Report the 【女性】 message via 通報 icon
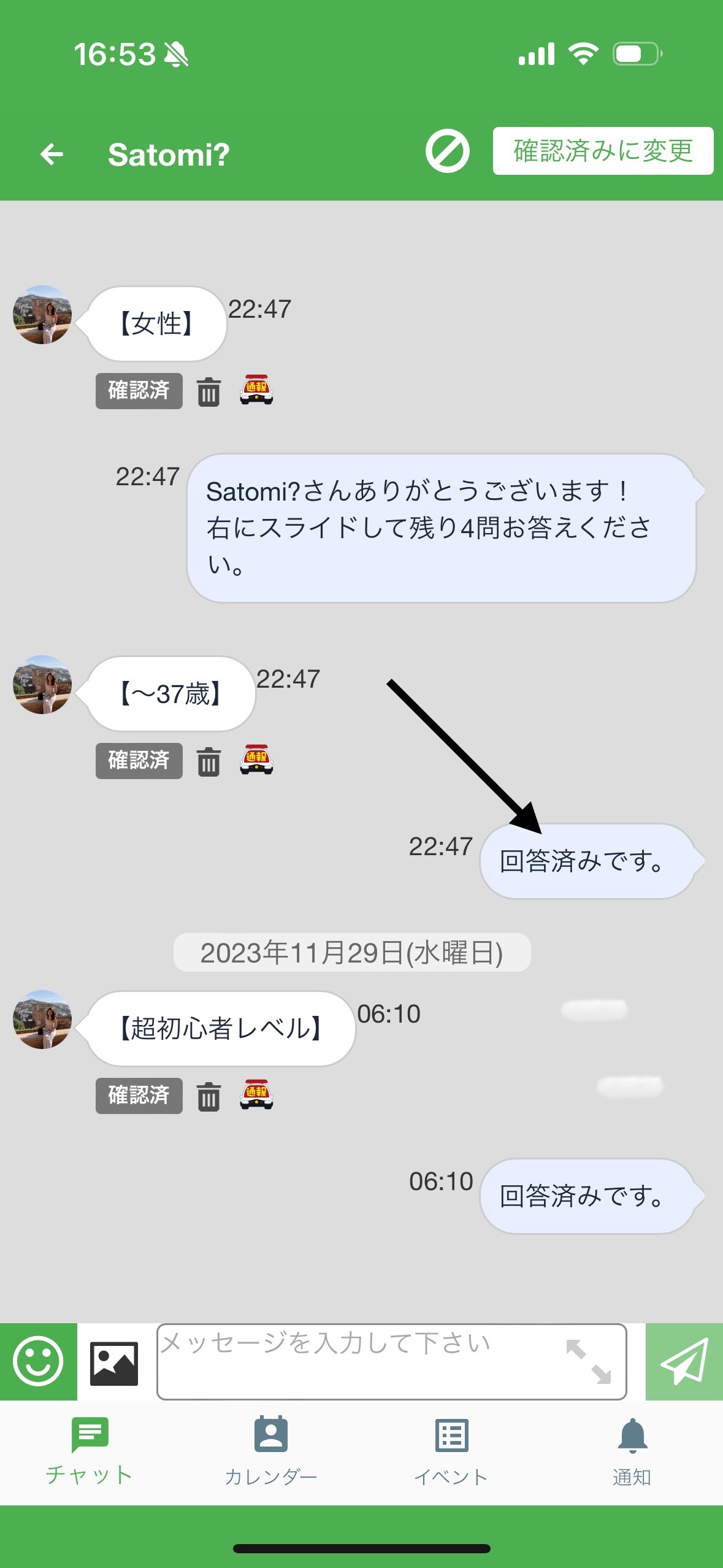This screenshot has width=723, height=1568. click(x=256, y=390)
